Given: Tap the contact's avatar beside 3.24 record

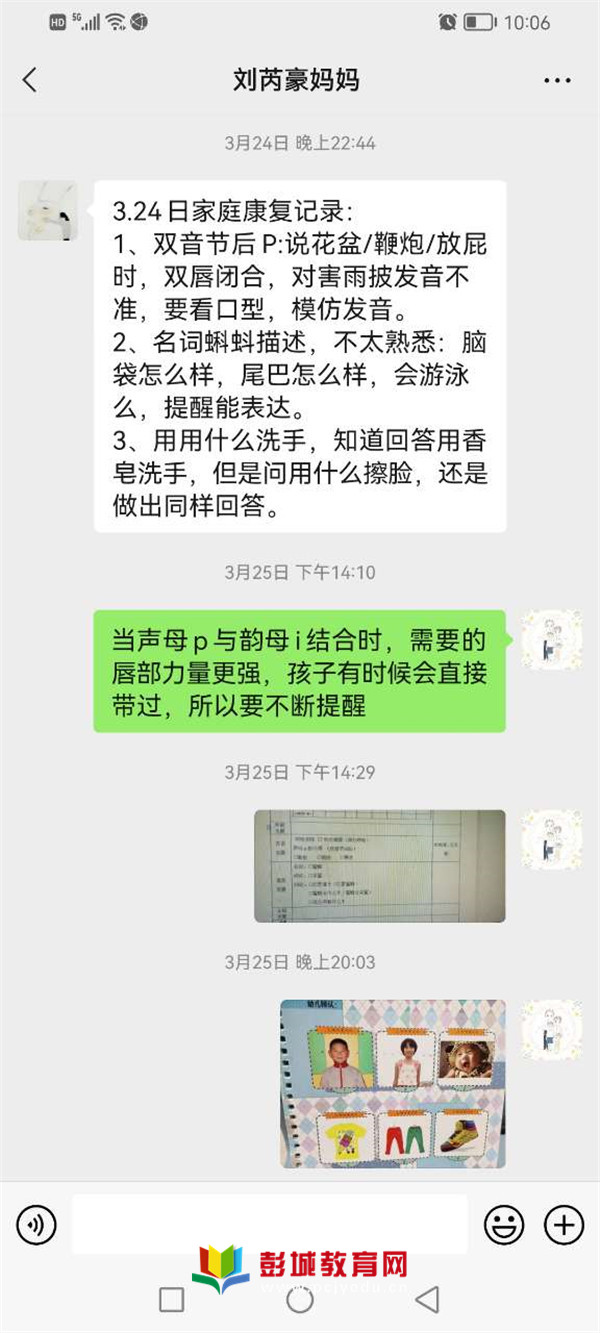Looking at the screenshot, I should click(x=48, y=210).
